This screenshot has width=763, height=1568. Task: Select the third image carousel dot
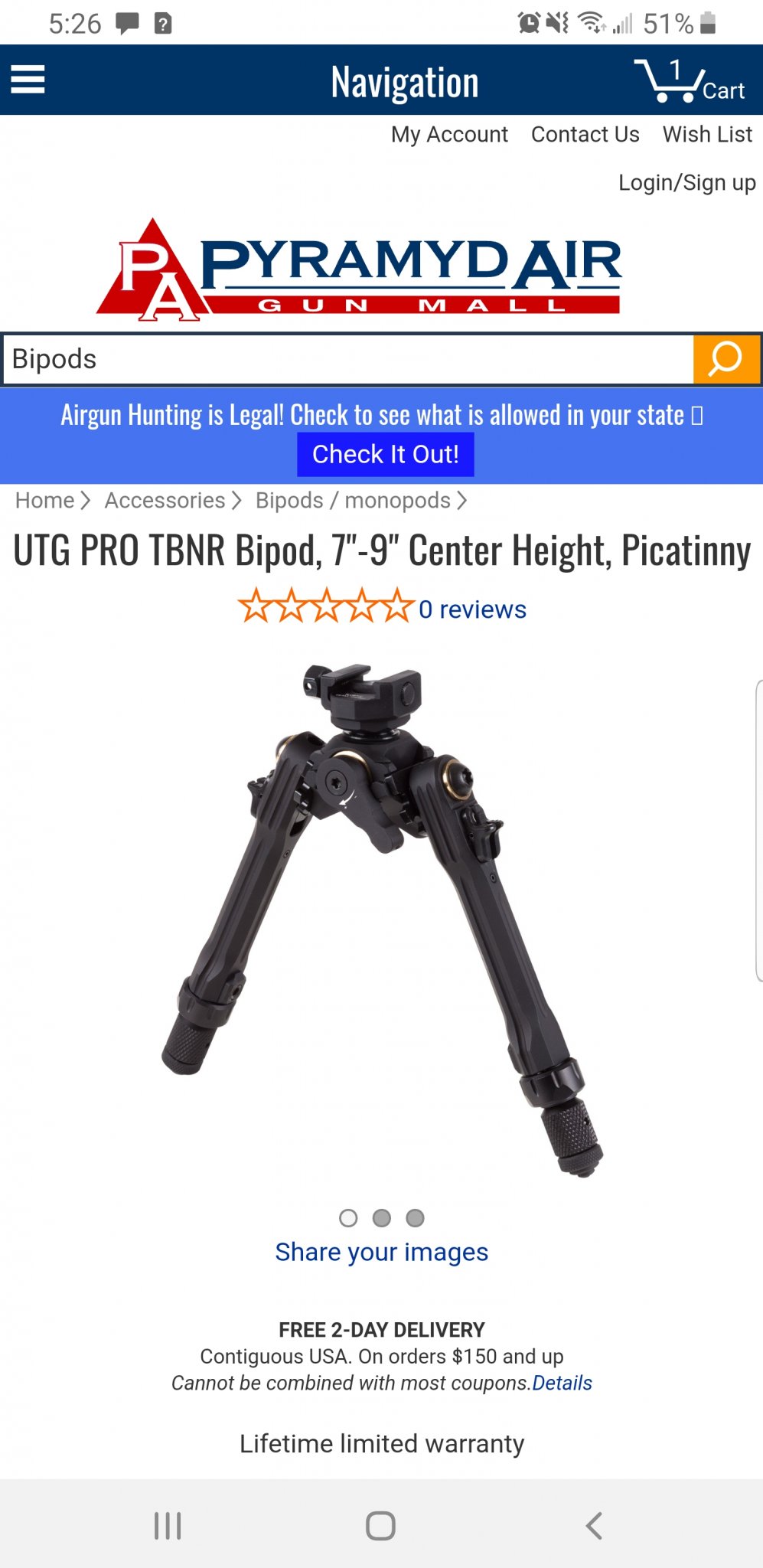416,1218
